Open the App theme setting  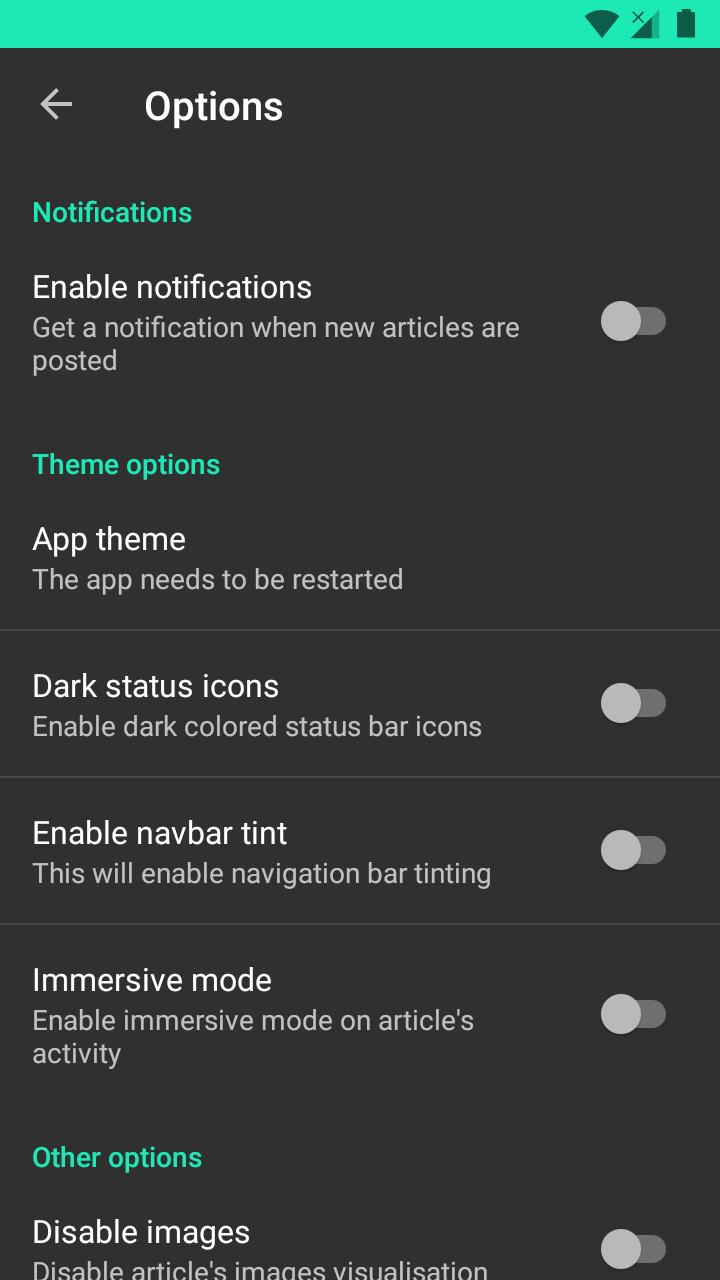point(218,558)
